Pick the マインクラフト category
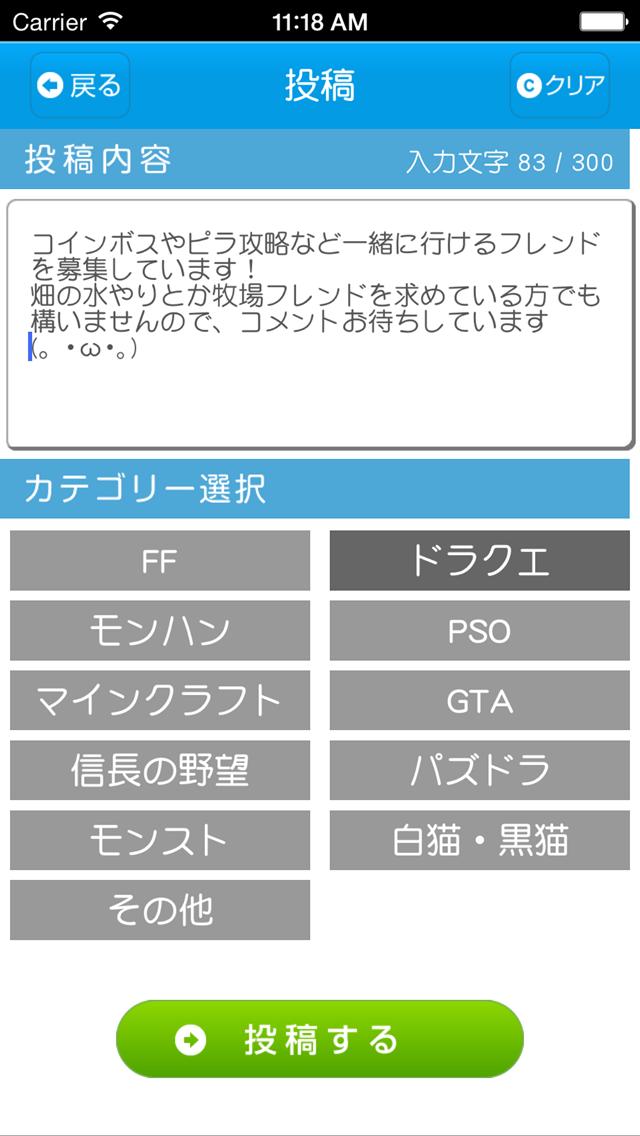Viewport: 640px width, 1136px height. (x=160, y=701)
